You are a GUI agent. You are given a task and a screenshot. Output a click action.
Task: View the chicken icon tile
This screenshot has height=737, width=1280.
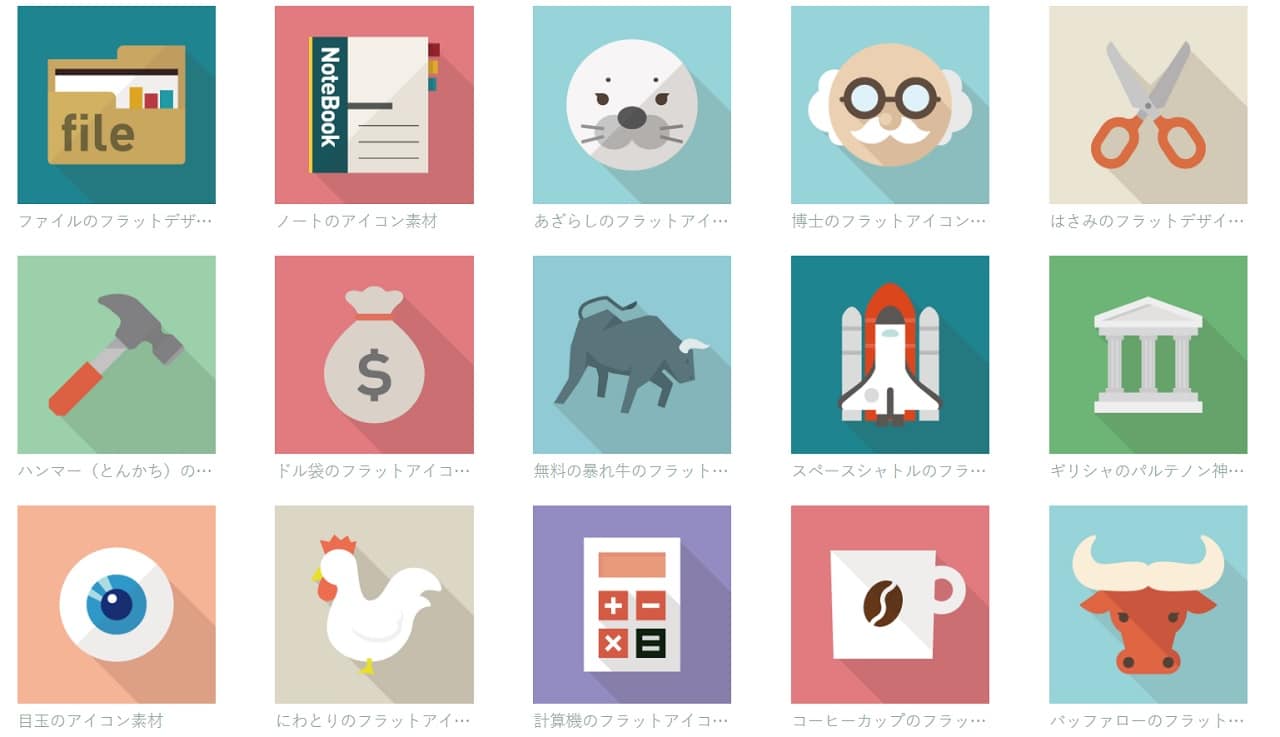(x=374, y=604)
